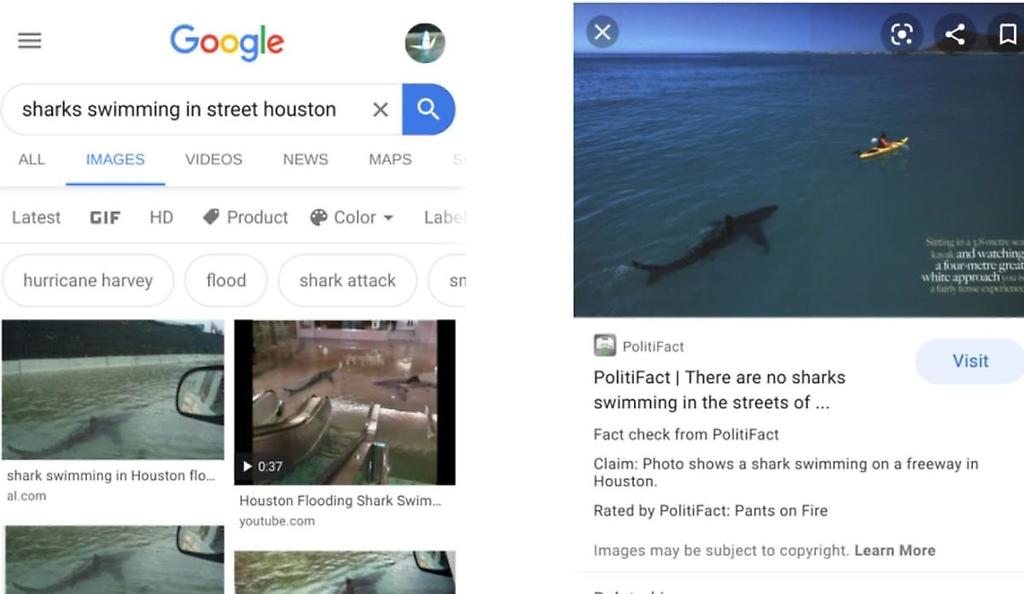
Task: Select the hurricane harvey chip
Action: point(88,280)
